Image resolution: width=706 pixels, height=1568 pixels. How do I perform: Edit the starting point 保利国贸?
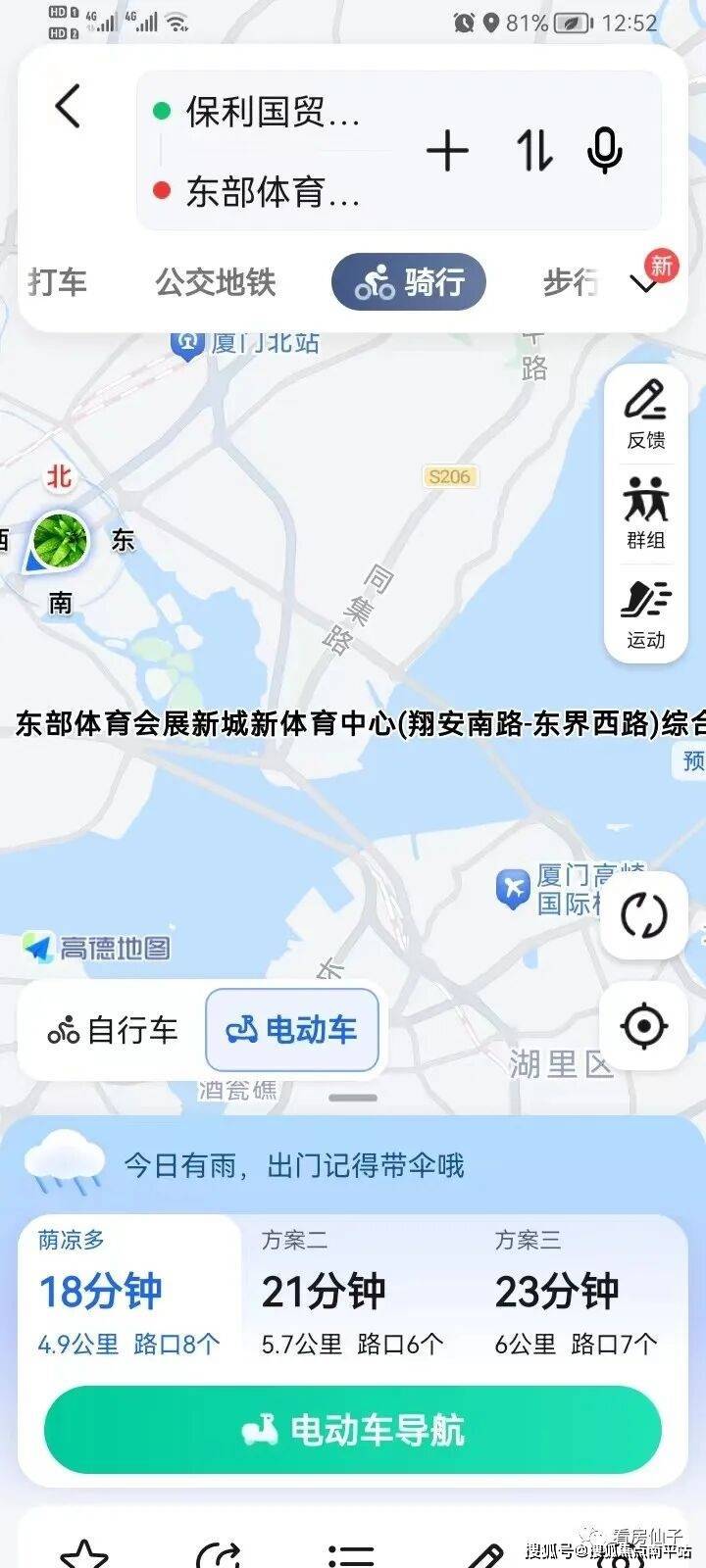point(273,112)
